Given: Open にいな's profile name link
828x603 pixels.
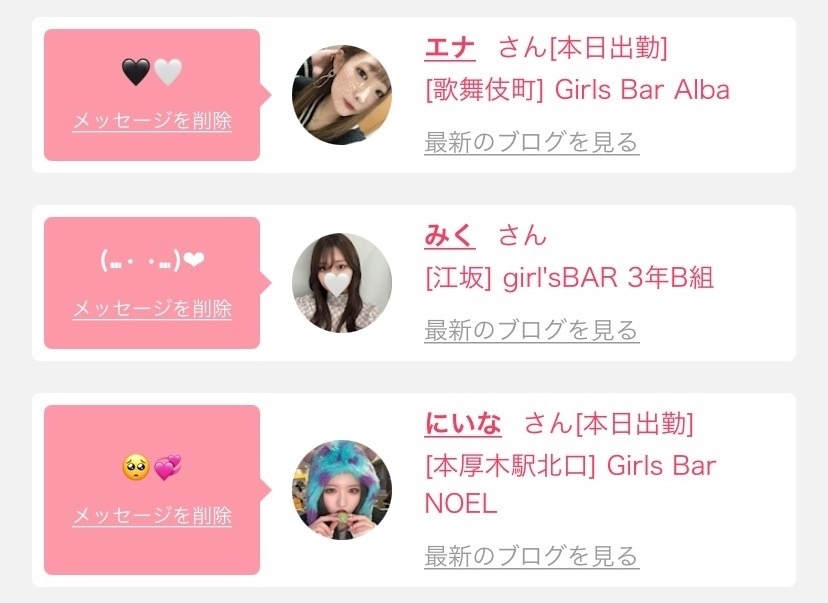Looking at the screenshot, I should (462, 423).
